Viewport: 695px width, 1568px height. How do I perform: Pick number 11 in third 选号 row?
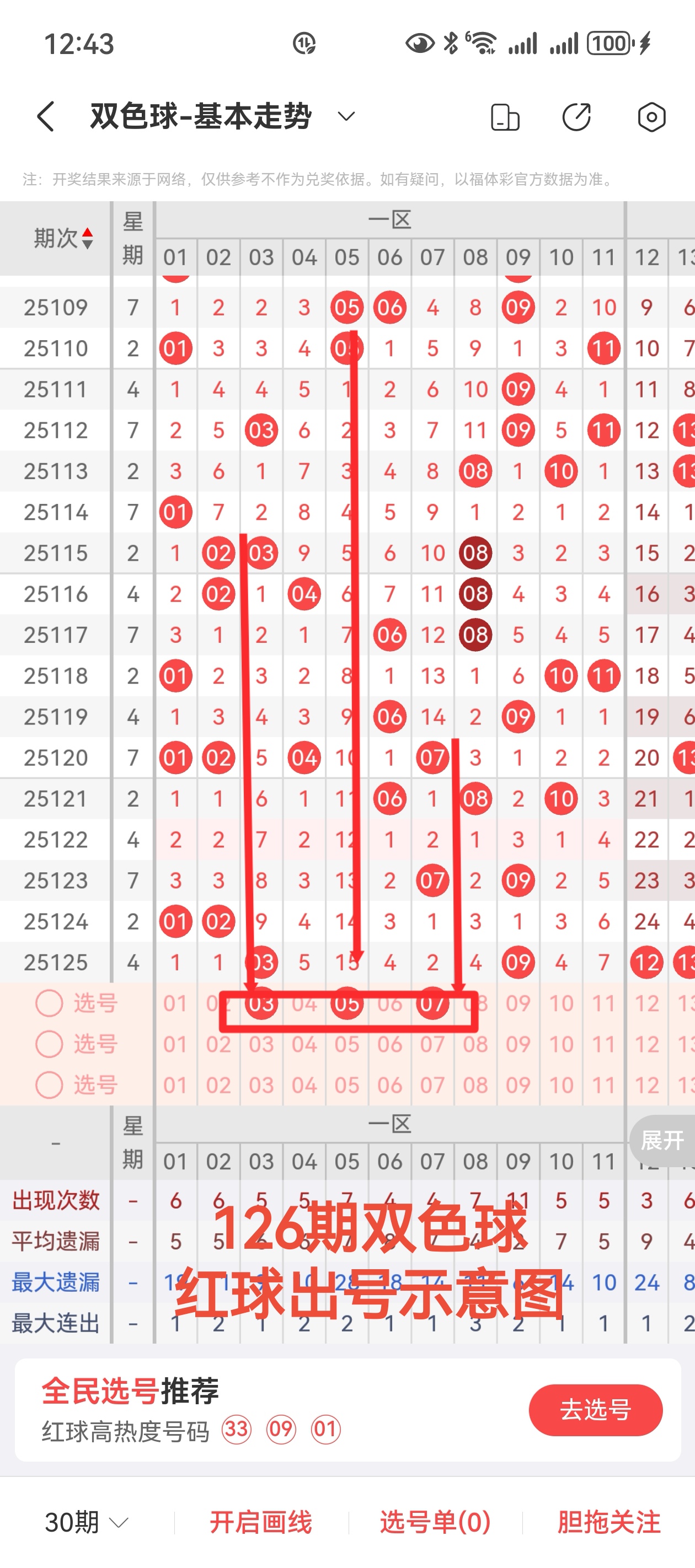pos(603,1084)
